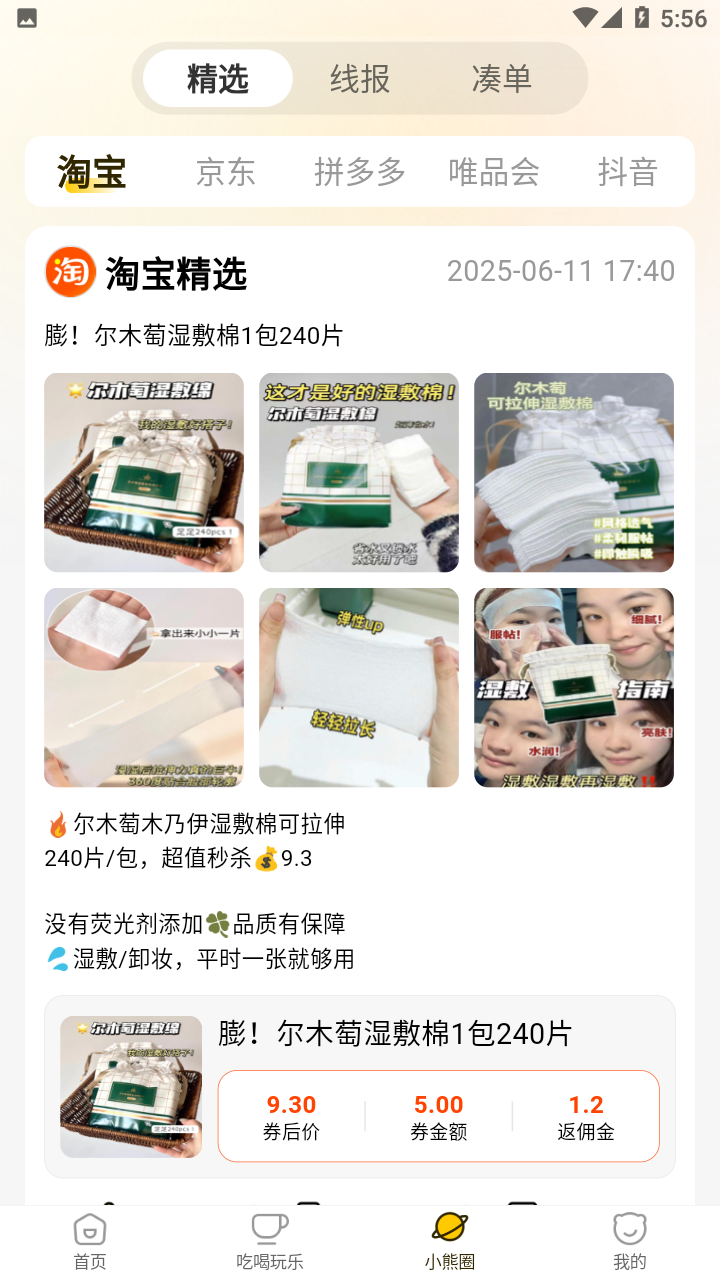Open photo captioned 这才是好的湿敷棉

(x=359, y=472)
